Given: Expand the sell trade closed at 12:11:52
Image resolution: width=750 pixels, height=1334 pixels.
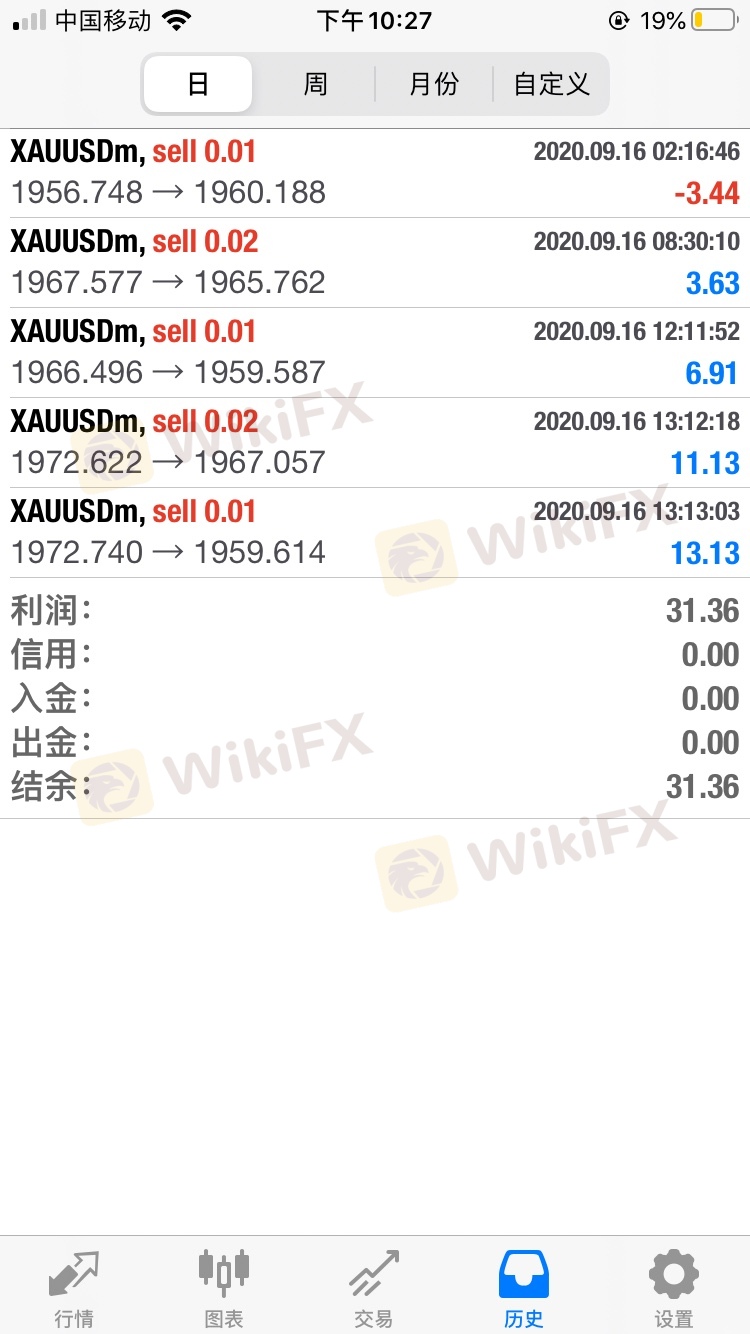Looking at the screenshot, I should coord(375,353).
